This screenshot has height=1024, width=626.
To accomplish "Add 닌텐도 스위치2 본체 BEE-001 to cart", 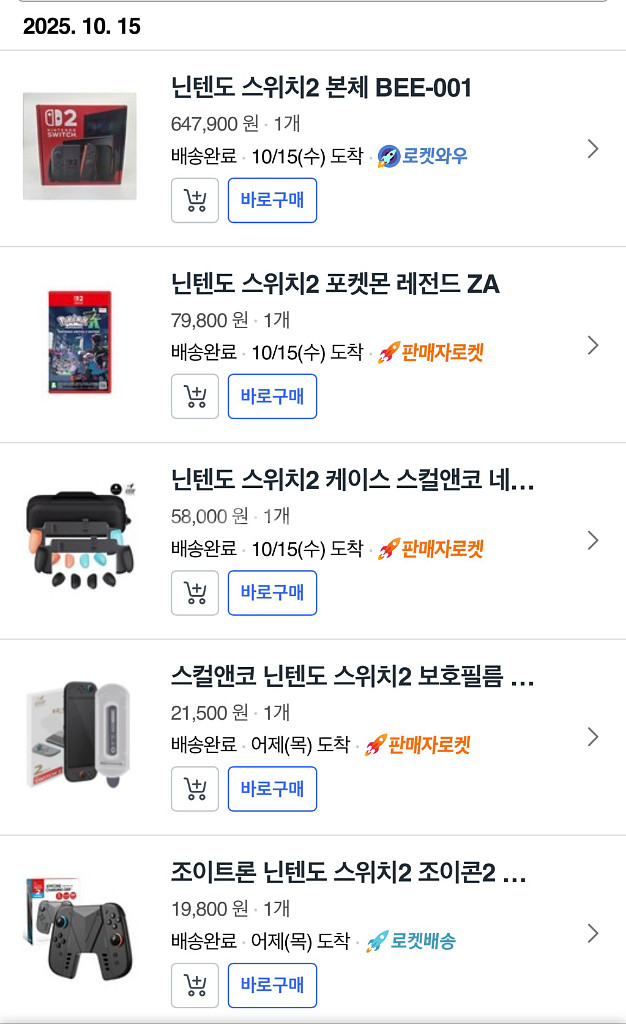I will 195,200.
